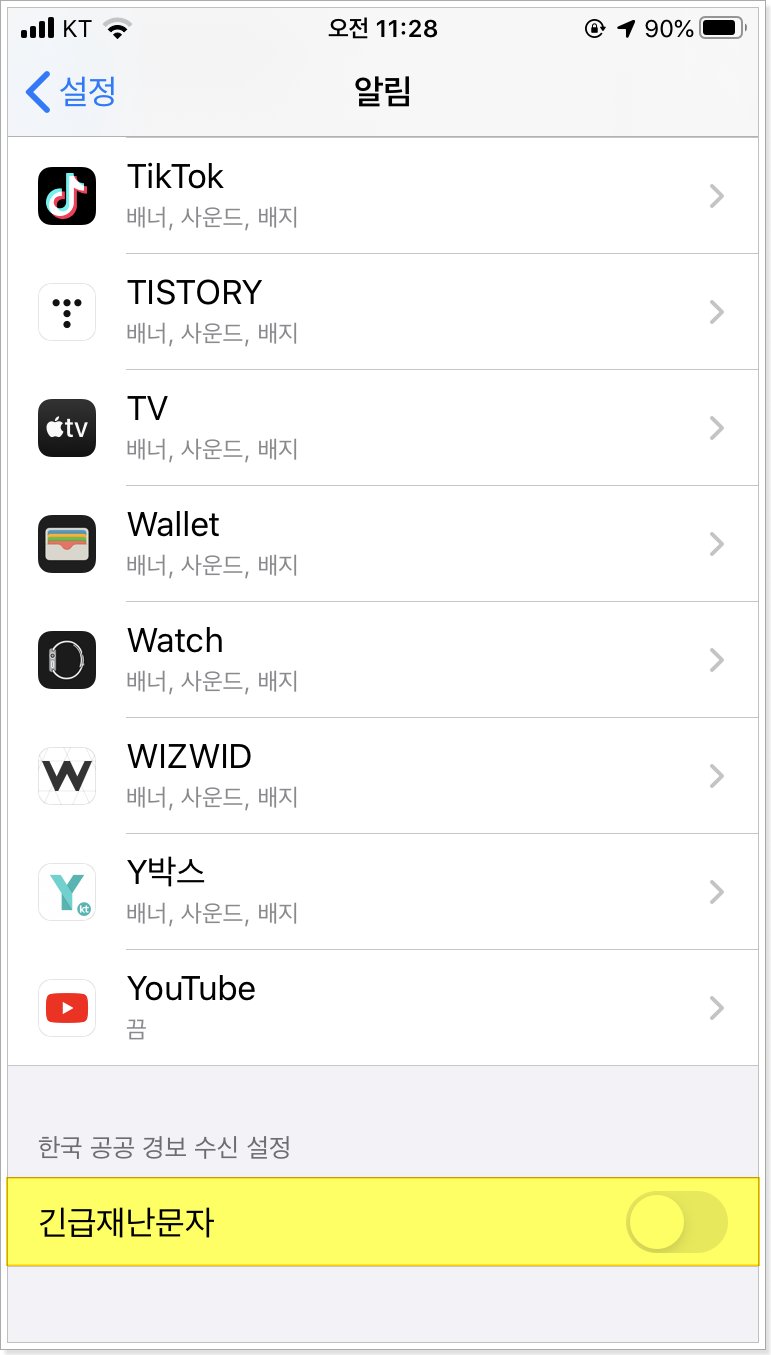Go back to 설정

click(72, 92)
